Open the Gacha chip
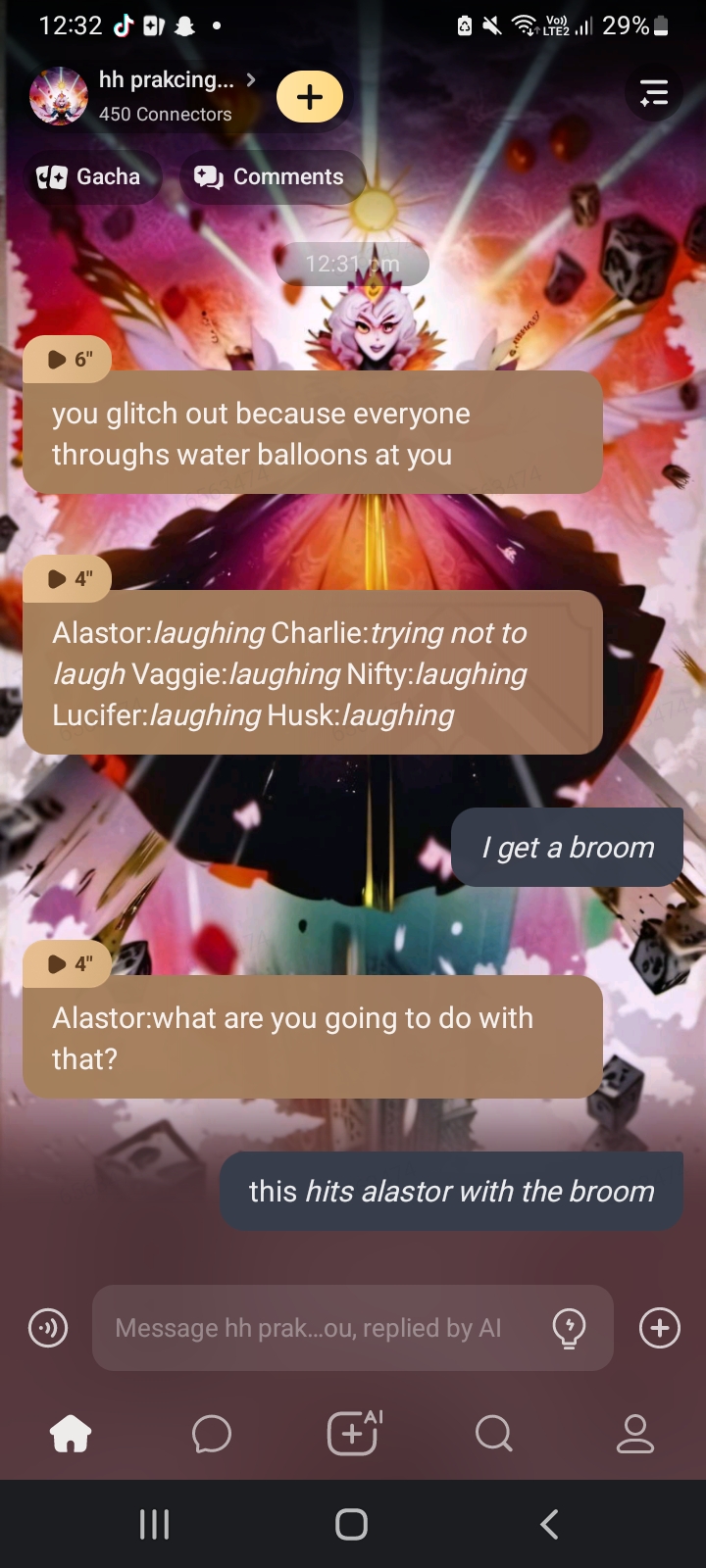Image resolution: width=706 pixels, height=1568 pixels. 90,177
